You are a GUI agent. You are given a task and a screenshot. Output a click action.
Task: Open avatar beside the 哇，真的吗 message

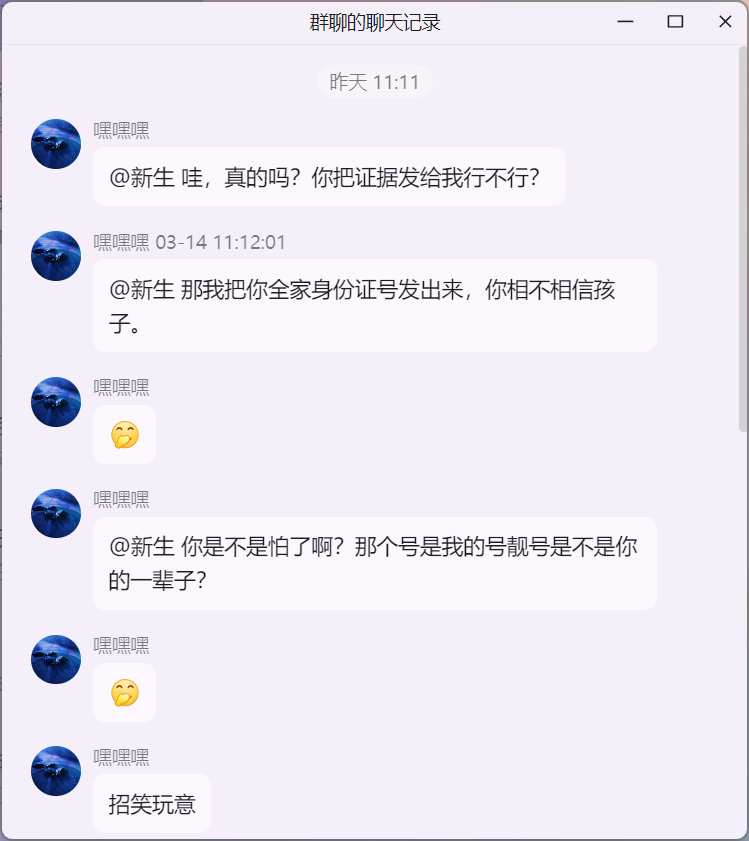(56, 144)
